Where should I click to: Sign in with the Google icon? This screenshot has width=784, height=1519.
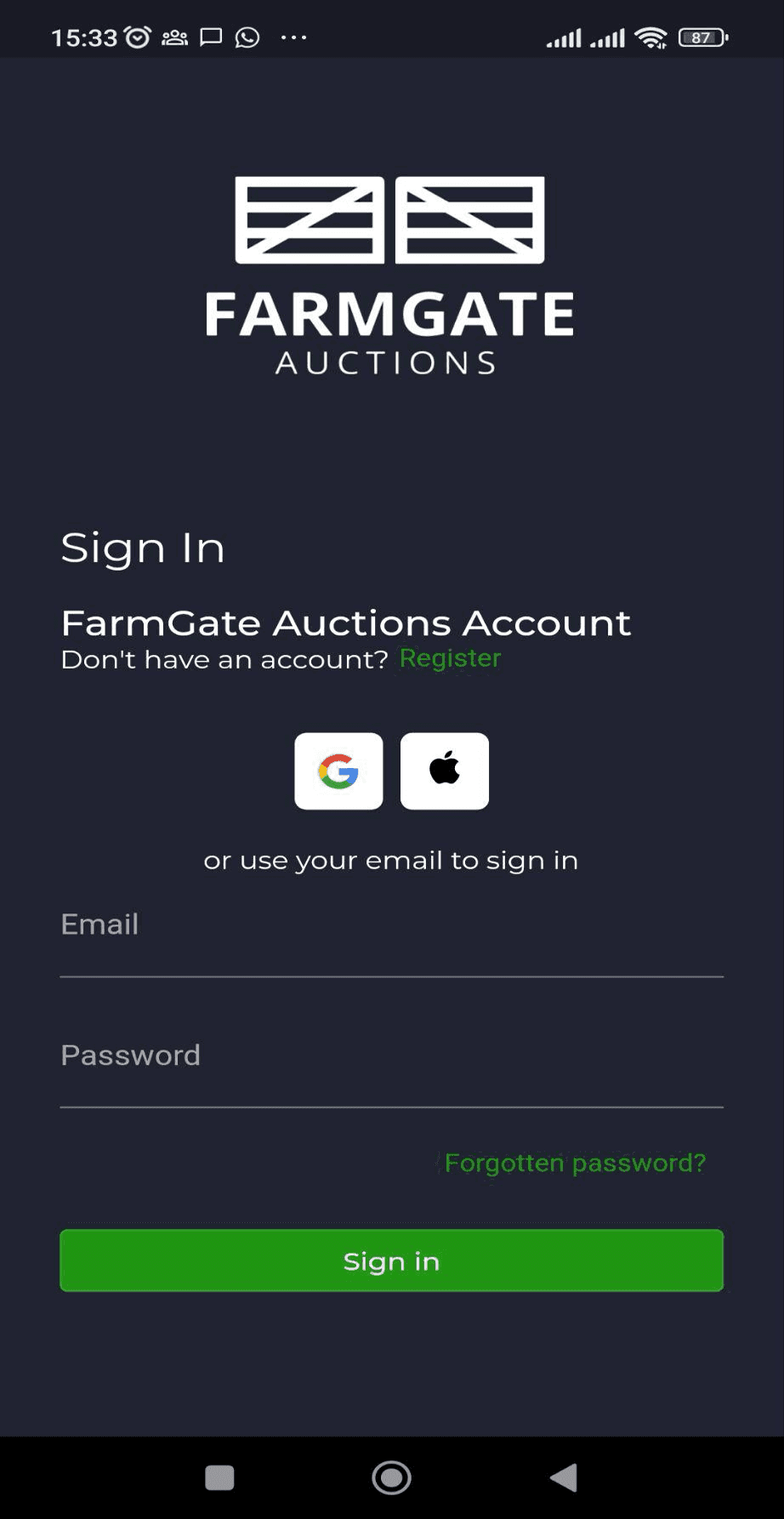338,771
